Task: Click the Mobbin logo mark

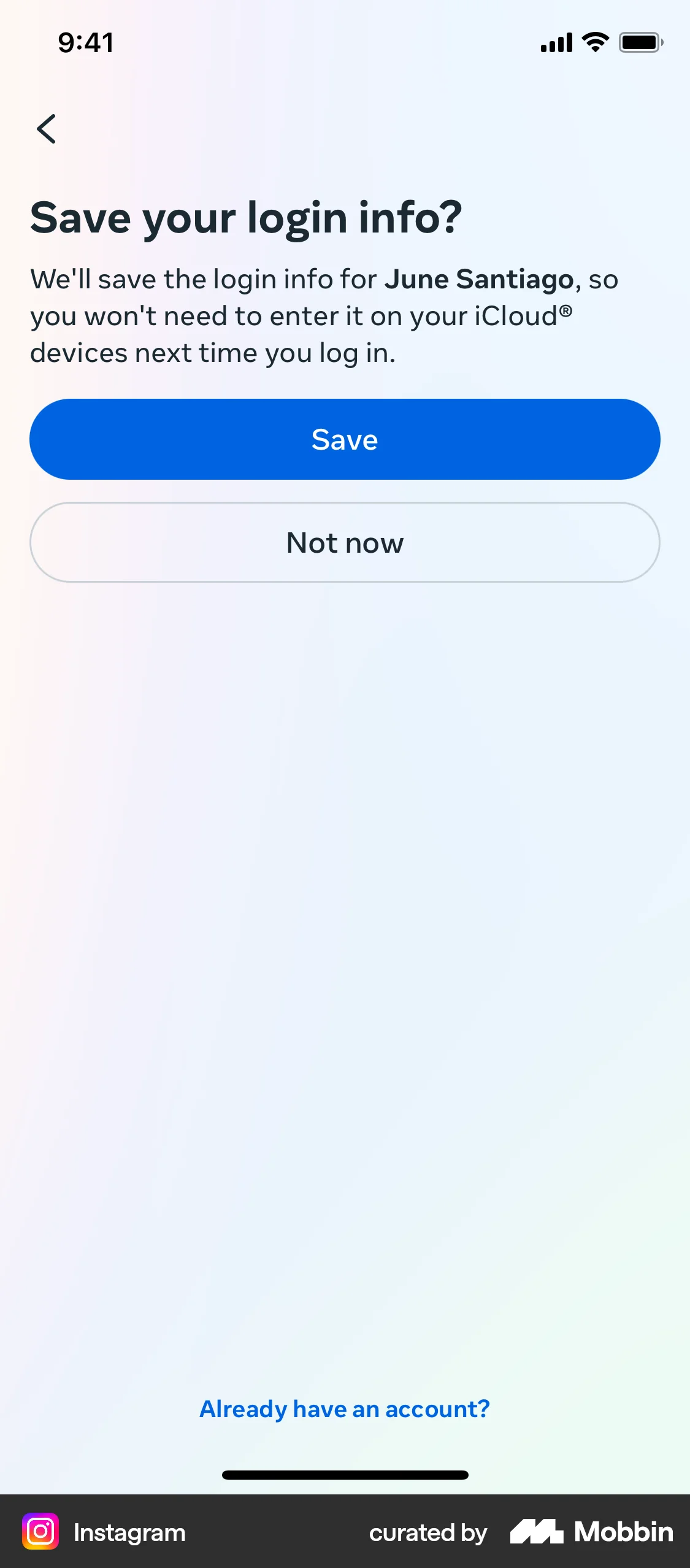Action: tap(539, 1531)
